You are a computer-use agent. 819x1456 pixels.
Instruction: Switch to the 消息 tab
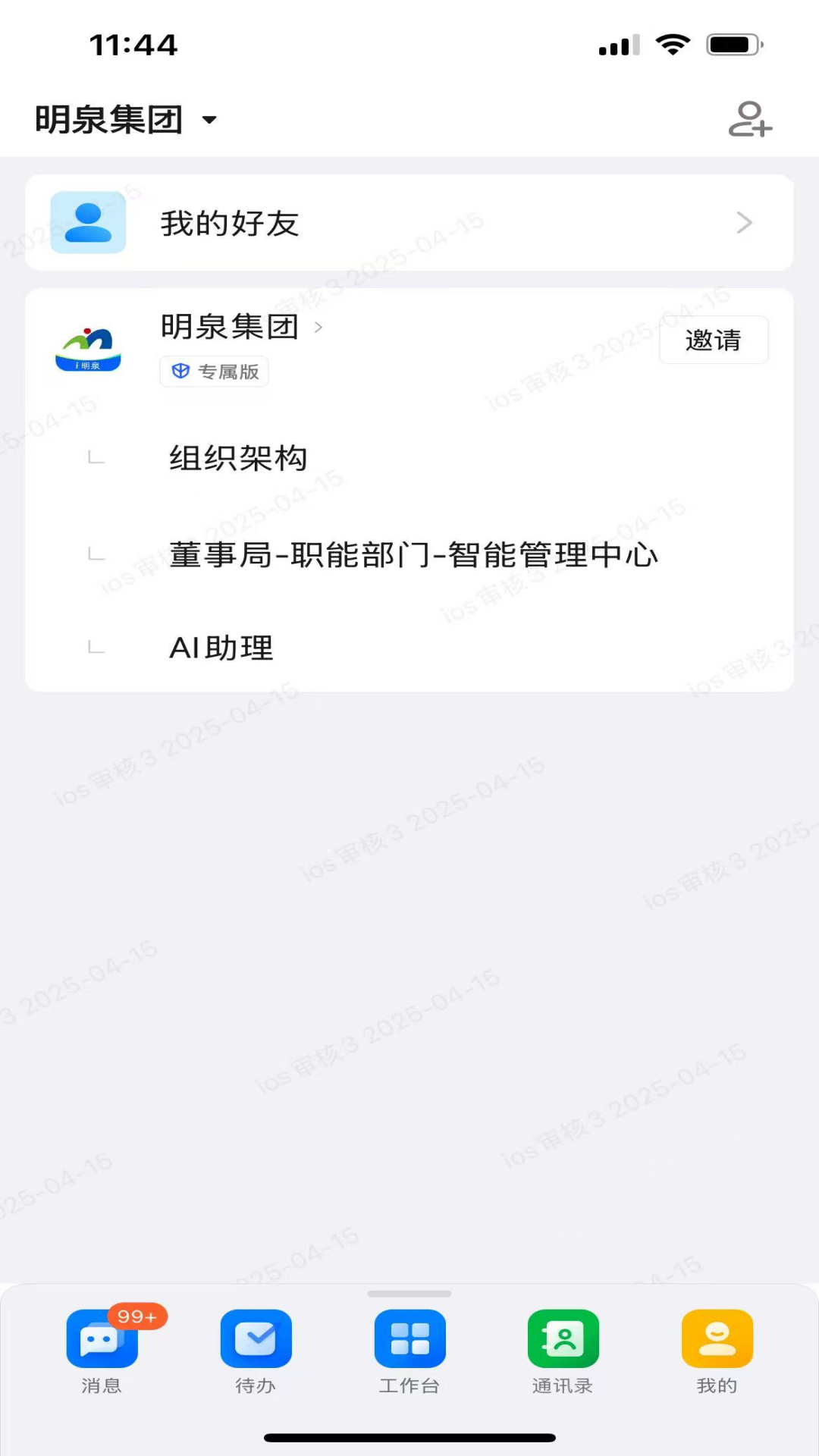[x=102, y=1351]
